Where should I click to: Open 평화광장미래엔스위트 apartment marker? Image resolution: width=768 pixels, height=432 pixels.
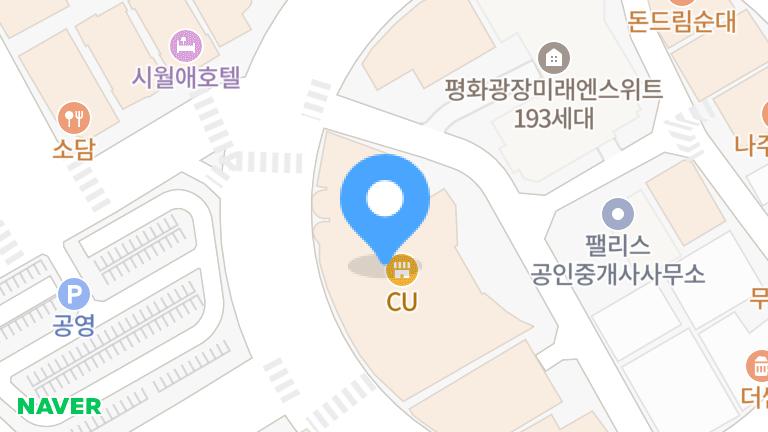pos(553,57)
